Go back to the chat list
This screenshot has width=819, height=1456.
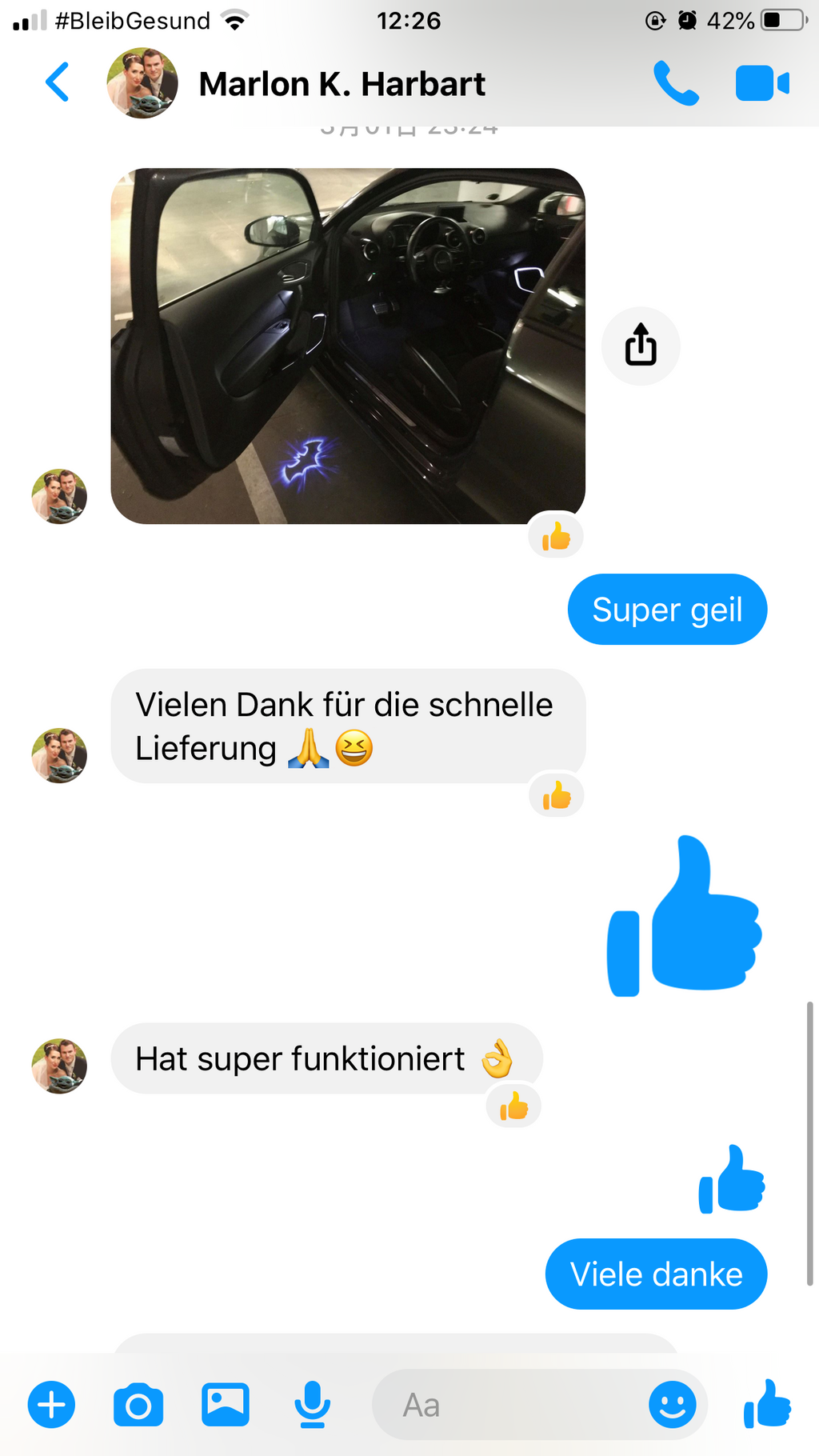click(57, 82)
